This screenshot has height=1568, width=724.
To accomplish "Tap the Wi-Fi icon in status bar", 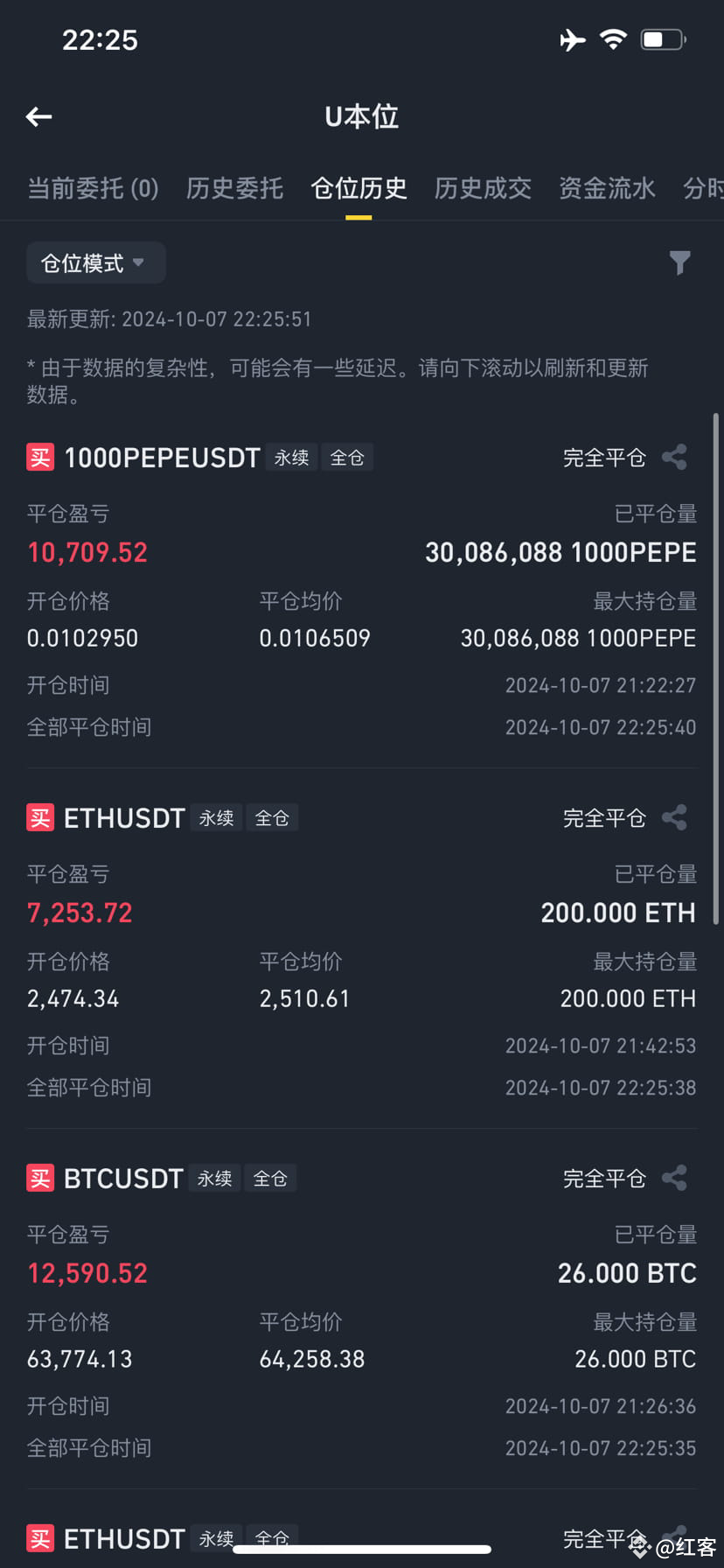I will tap(612, 38).
